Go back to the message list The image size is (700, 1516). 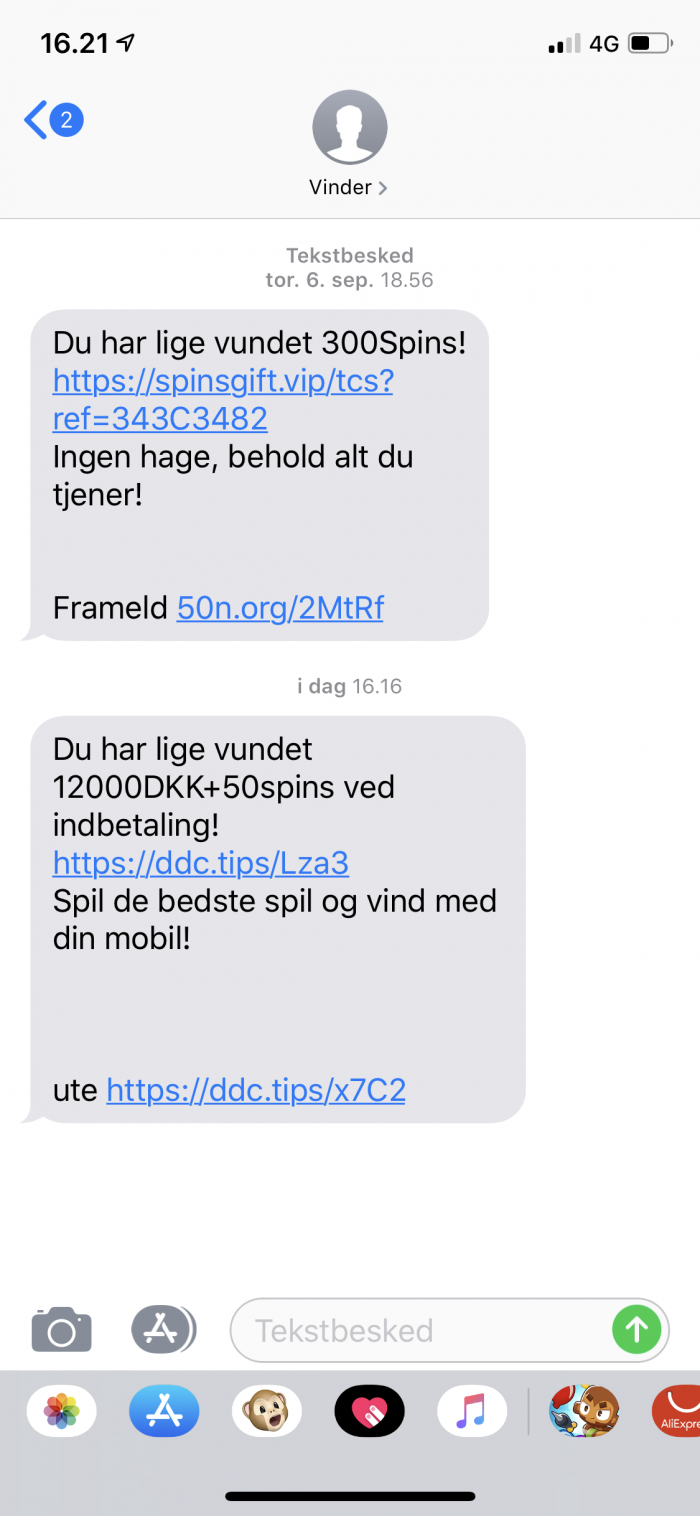52,121
